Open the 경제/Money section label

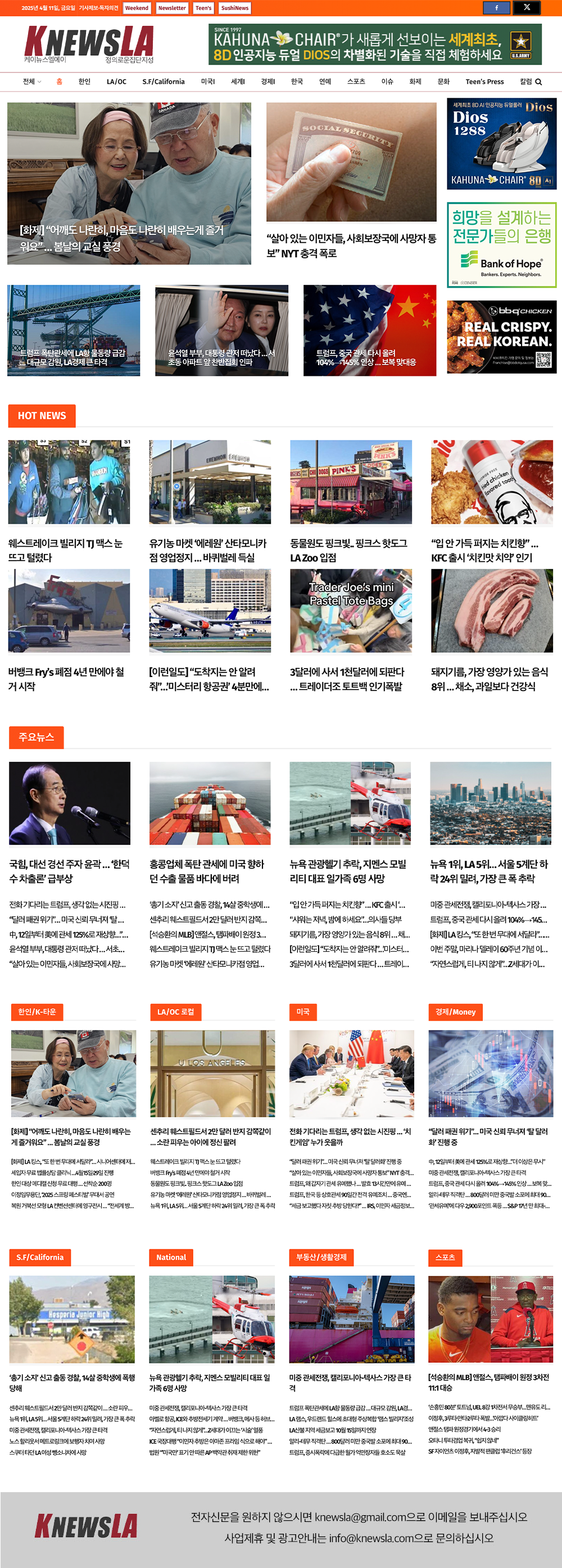tap(455, 1012)
